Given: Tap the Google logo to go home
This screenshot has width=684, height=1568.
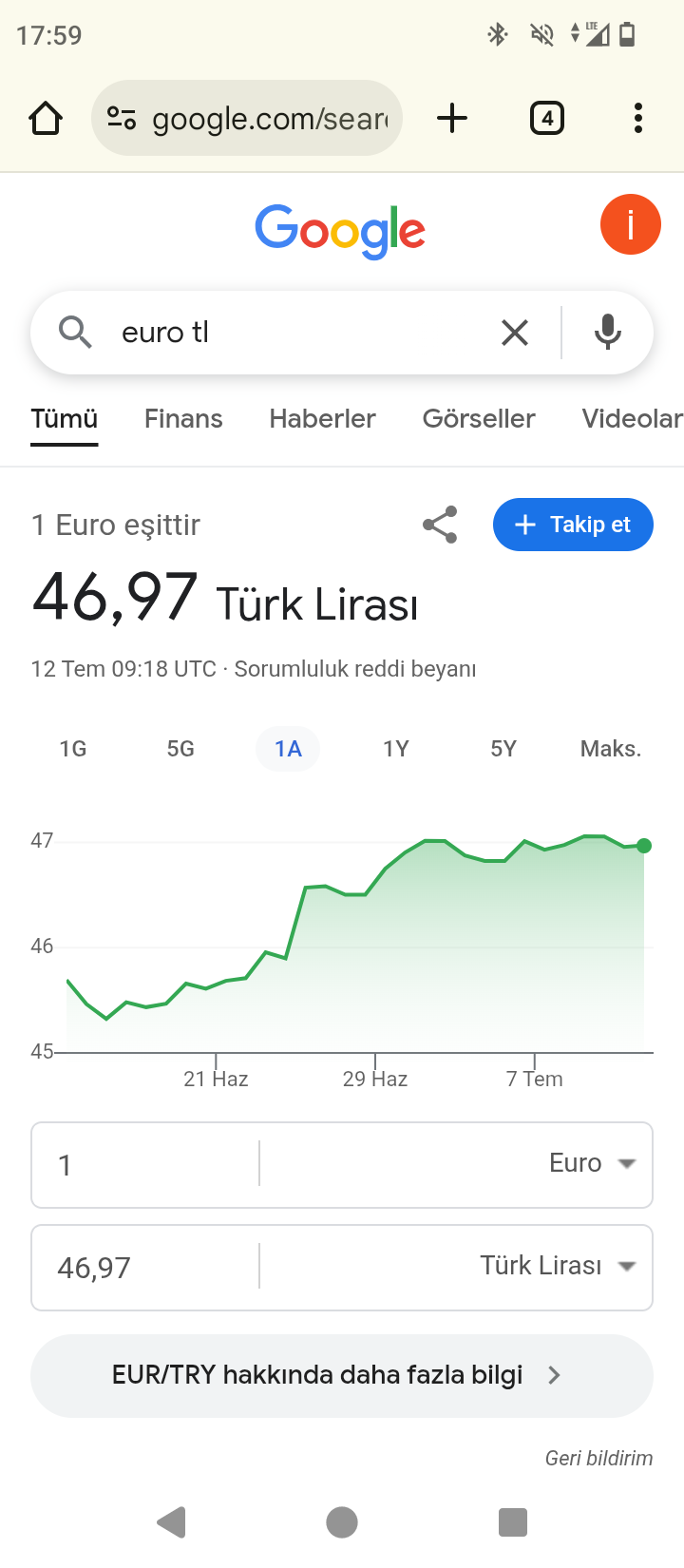Looking at the screenshot, I should click(x=340, y=228).
